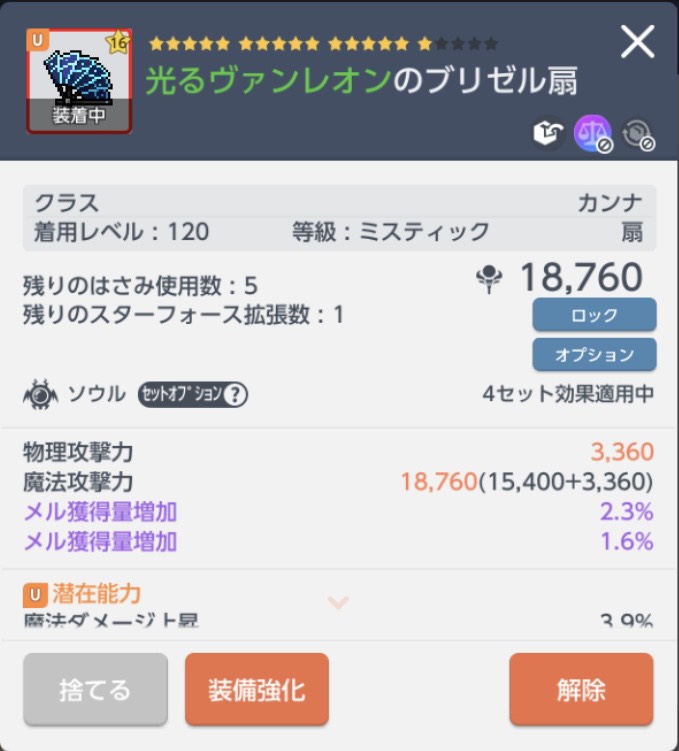Image resolution: width=679 pixels, height=751 pixels.
Task: Expand the 潜在能力 section with the arrow
Action: [338, 602]
